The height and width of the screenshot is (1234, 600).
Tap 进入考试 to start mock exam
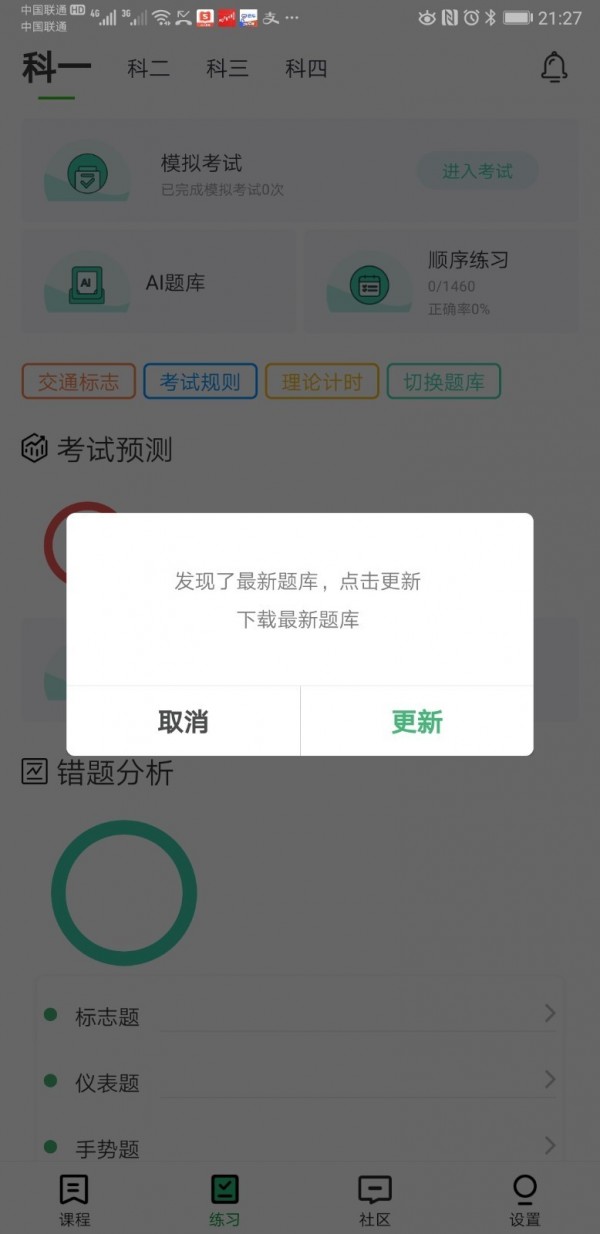(x=477, y=171)
